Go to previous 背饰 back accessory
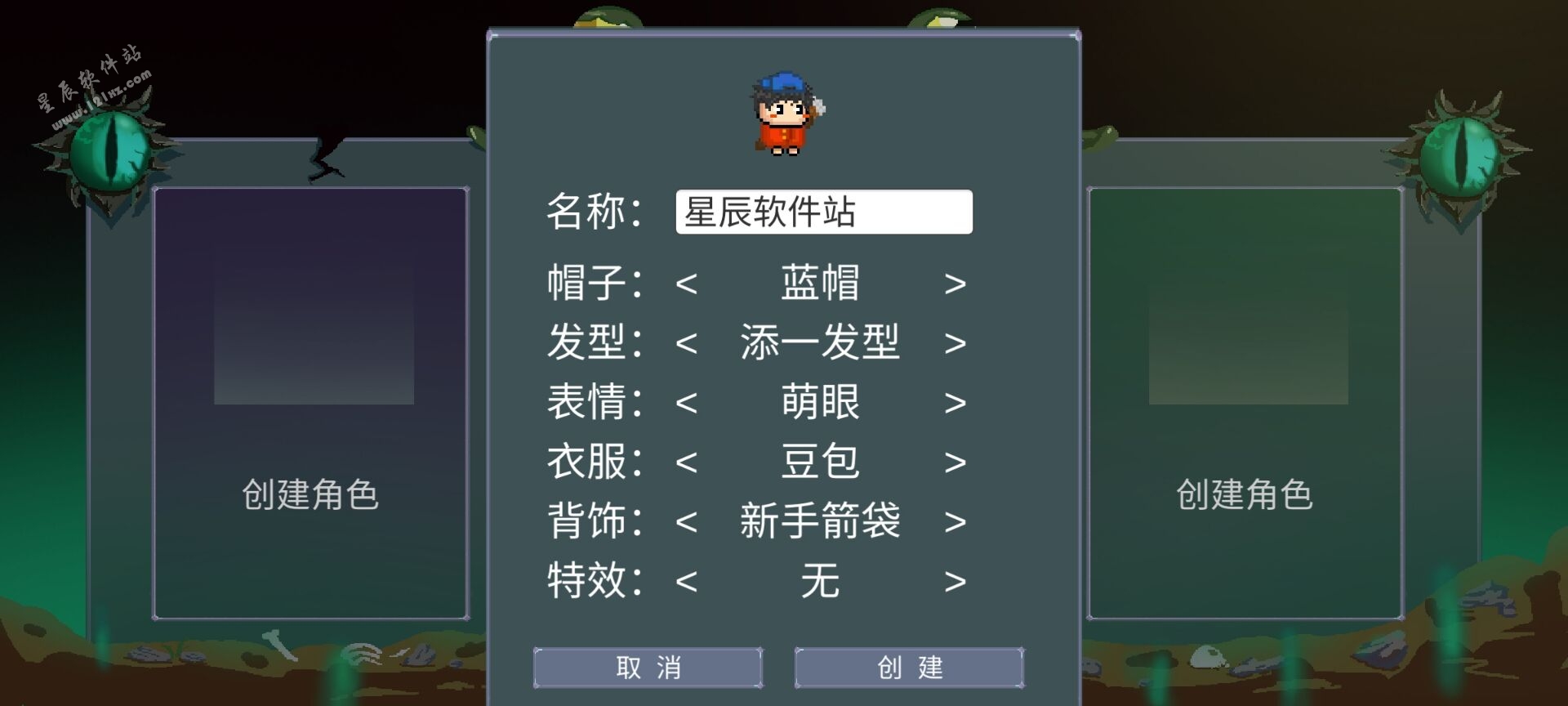 click(x=686, y=522)
